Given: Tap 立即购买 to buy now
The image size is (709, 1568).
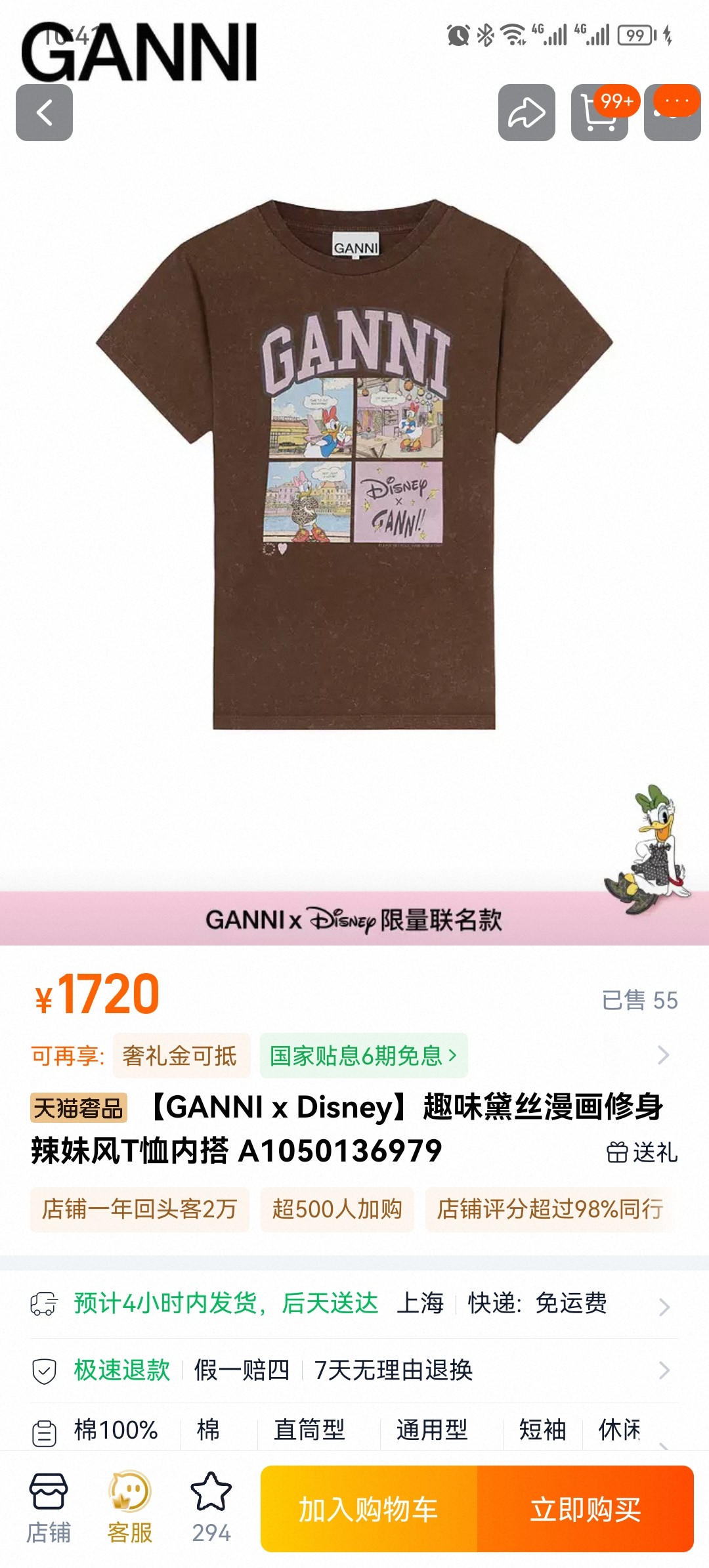Looking at the screenshot, I should tap(586, 1509).
